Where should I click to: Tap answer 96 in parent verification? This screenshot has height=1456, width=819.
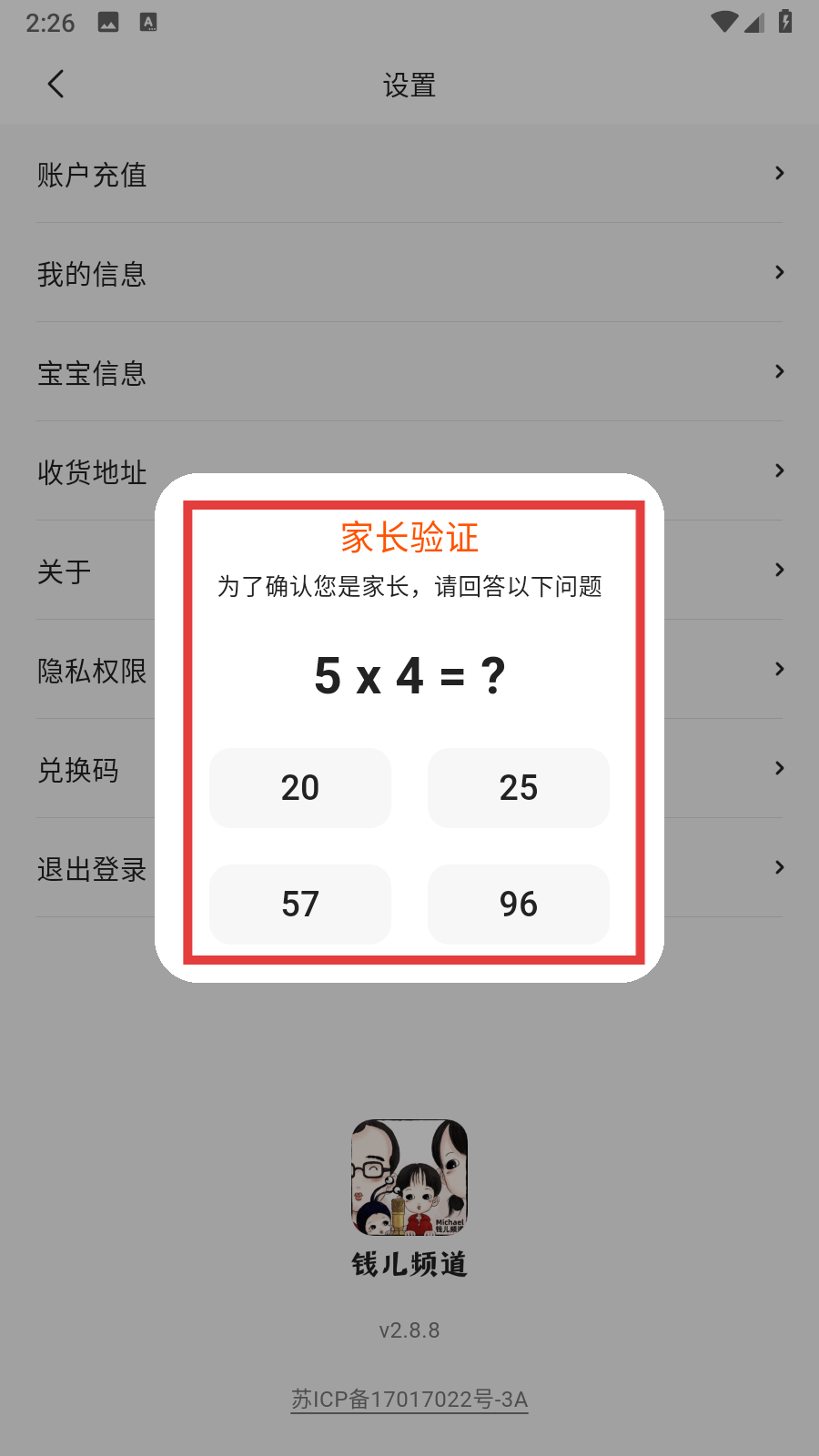pos(519,905)
